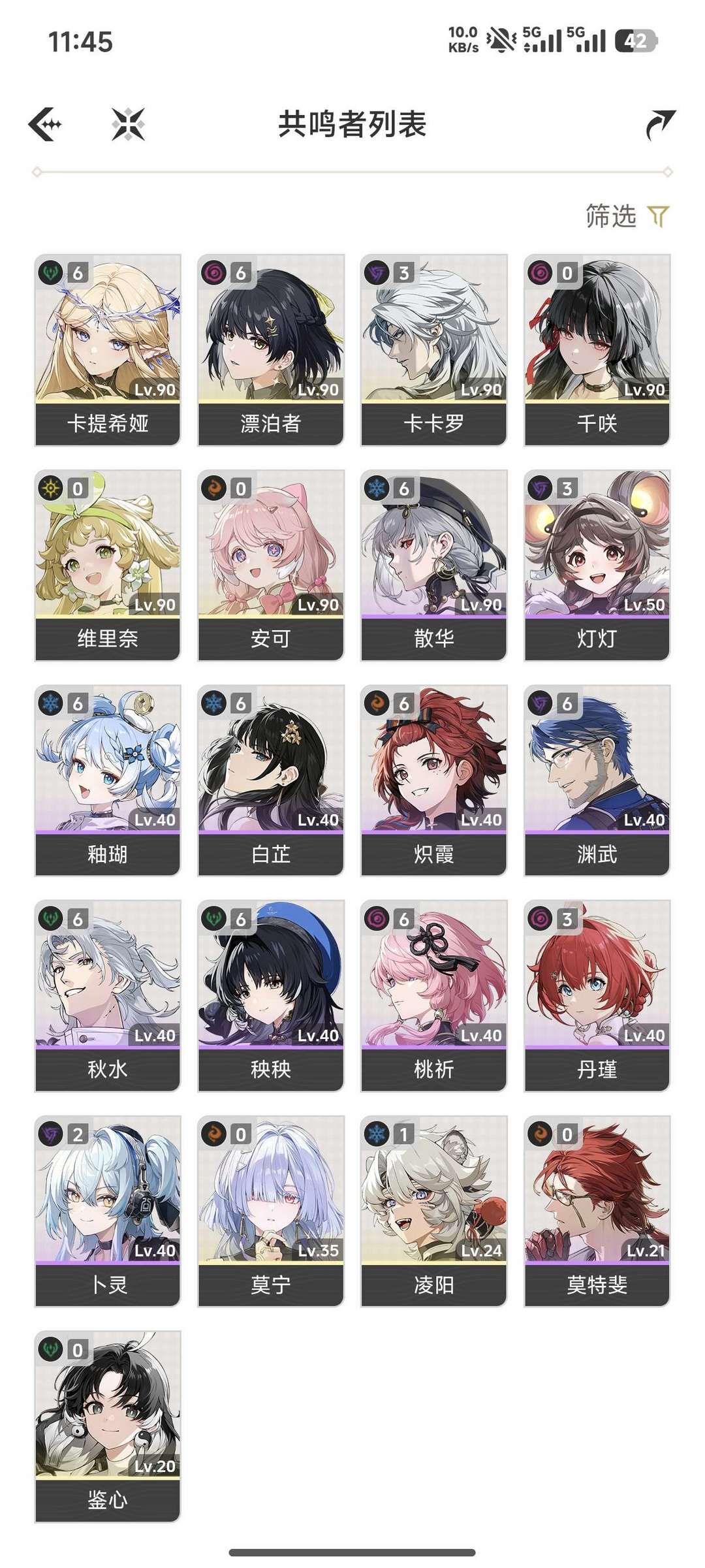Select the 漂泊者 character card
Viewport: 705px width, 1568px height.
(x=271, y=349)
